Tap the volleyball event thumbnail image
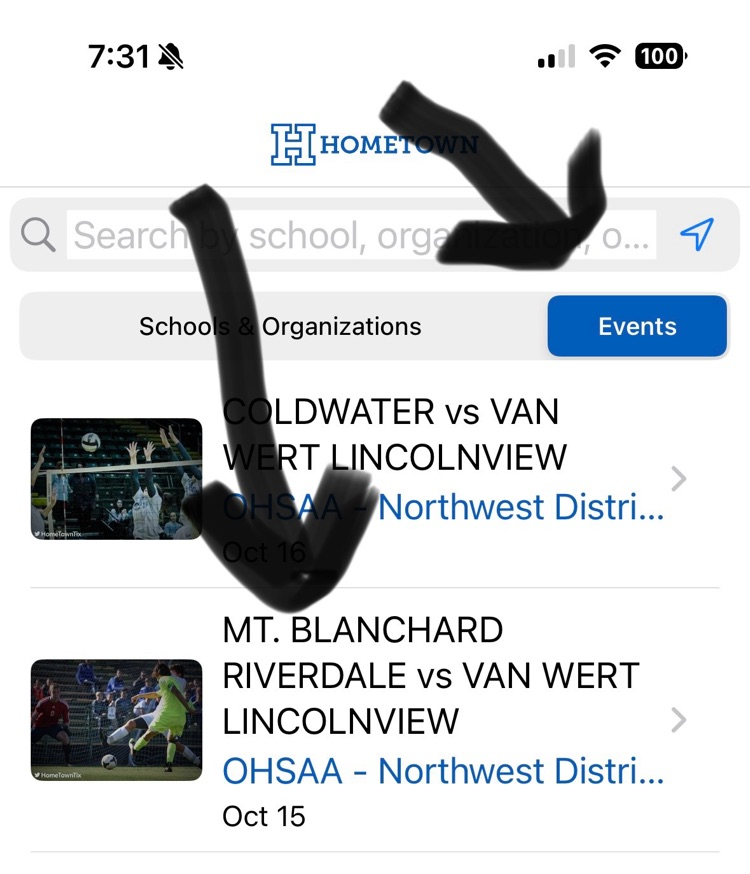This screenshot has height=874, width=750. (116, 479)
